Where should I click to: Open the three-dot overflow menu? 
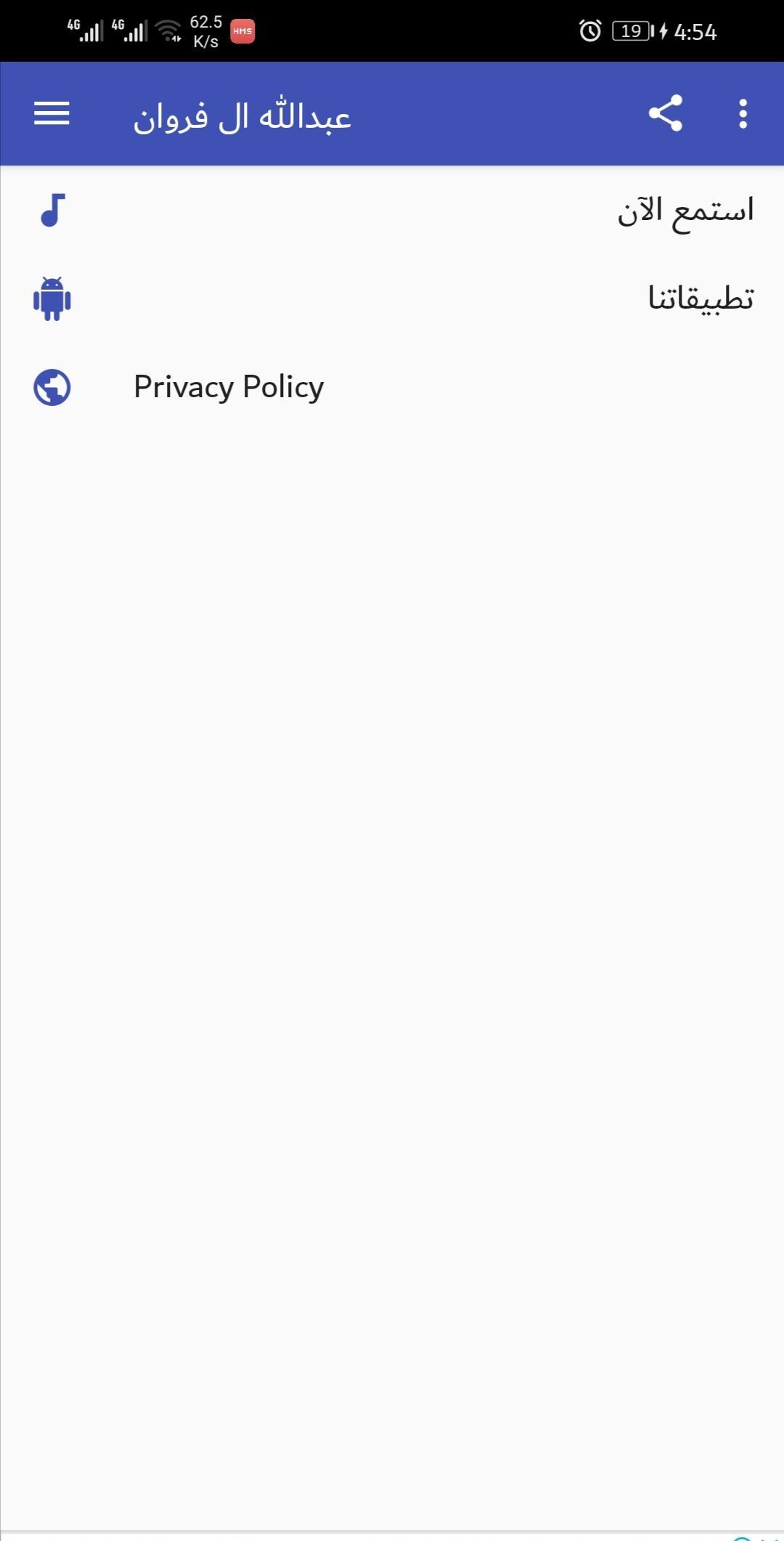[743, 114]
